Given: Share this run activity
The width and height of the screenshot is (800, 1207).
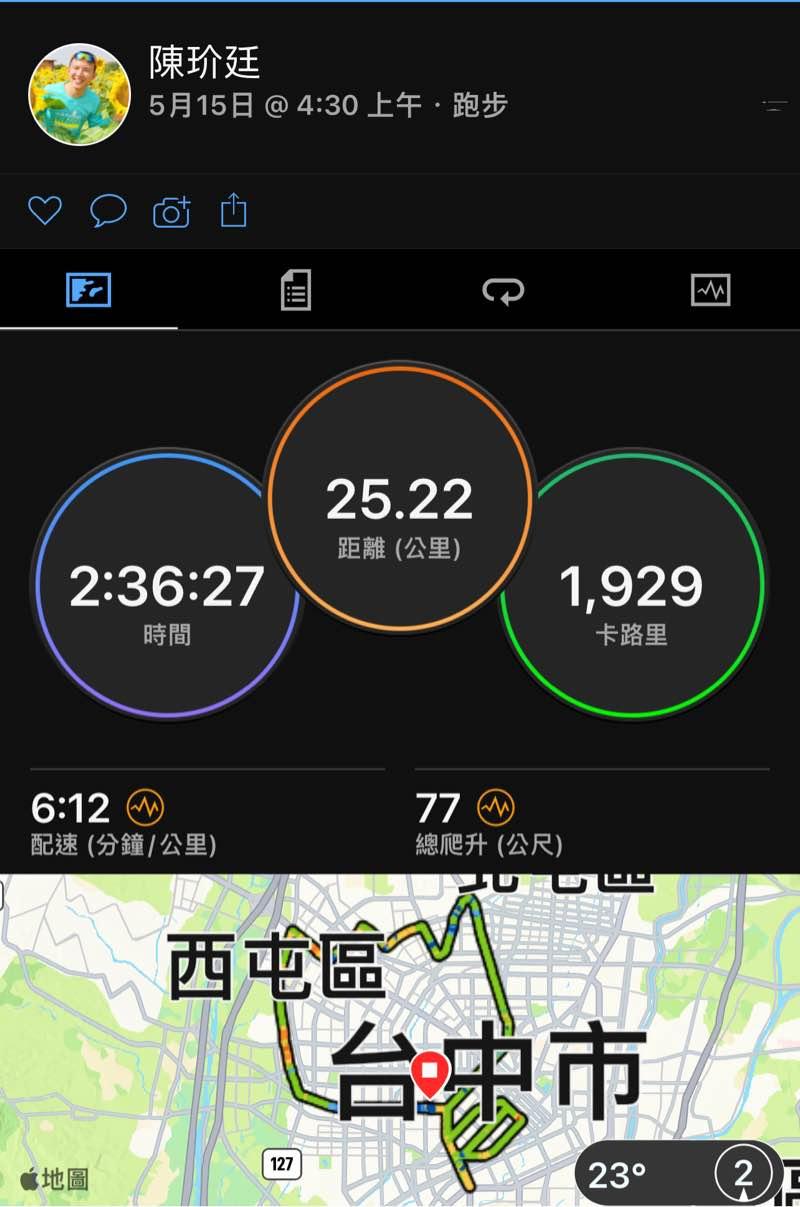Looking at the screenshot, I should pyautogui.click(x=233, y=211).
